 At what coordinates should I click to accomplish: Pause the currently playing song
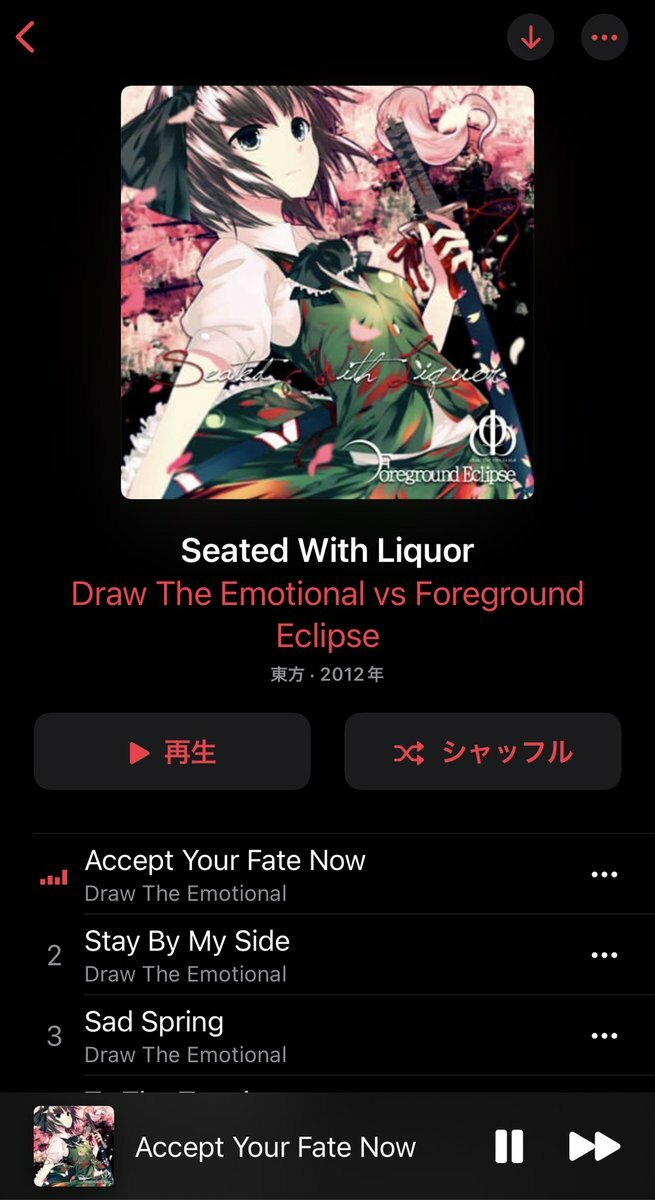pos(509,1146)
